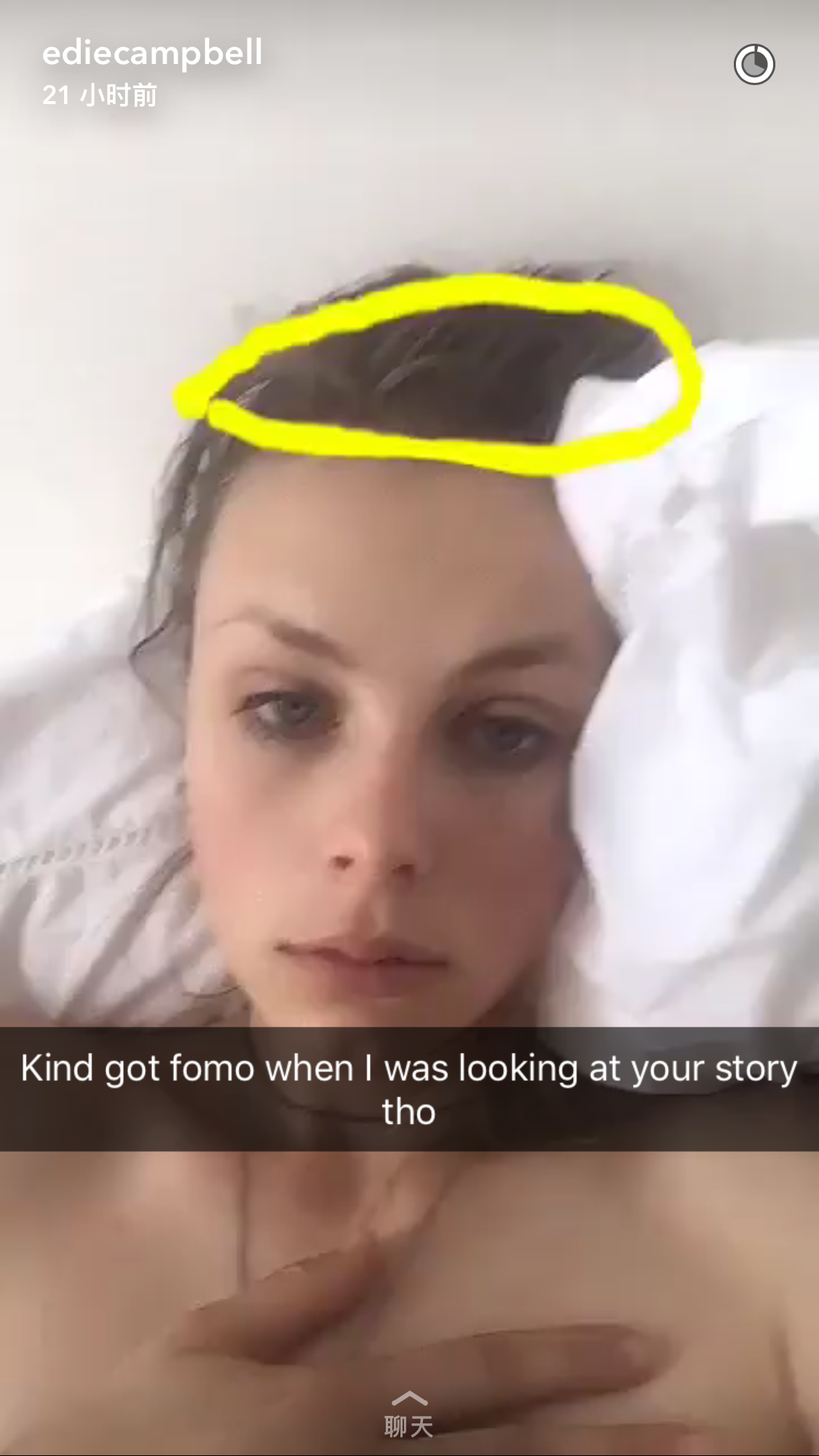Viewport: 819px width, 1456px height.
Task: Open the chat button below the snap
Action: point(409,1415)
